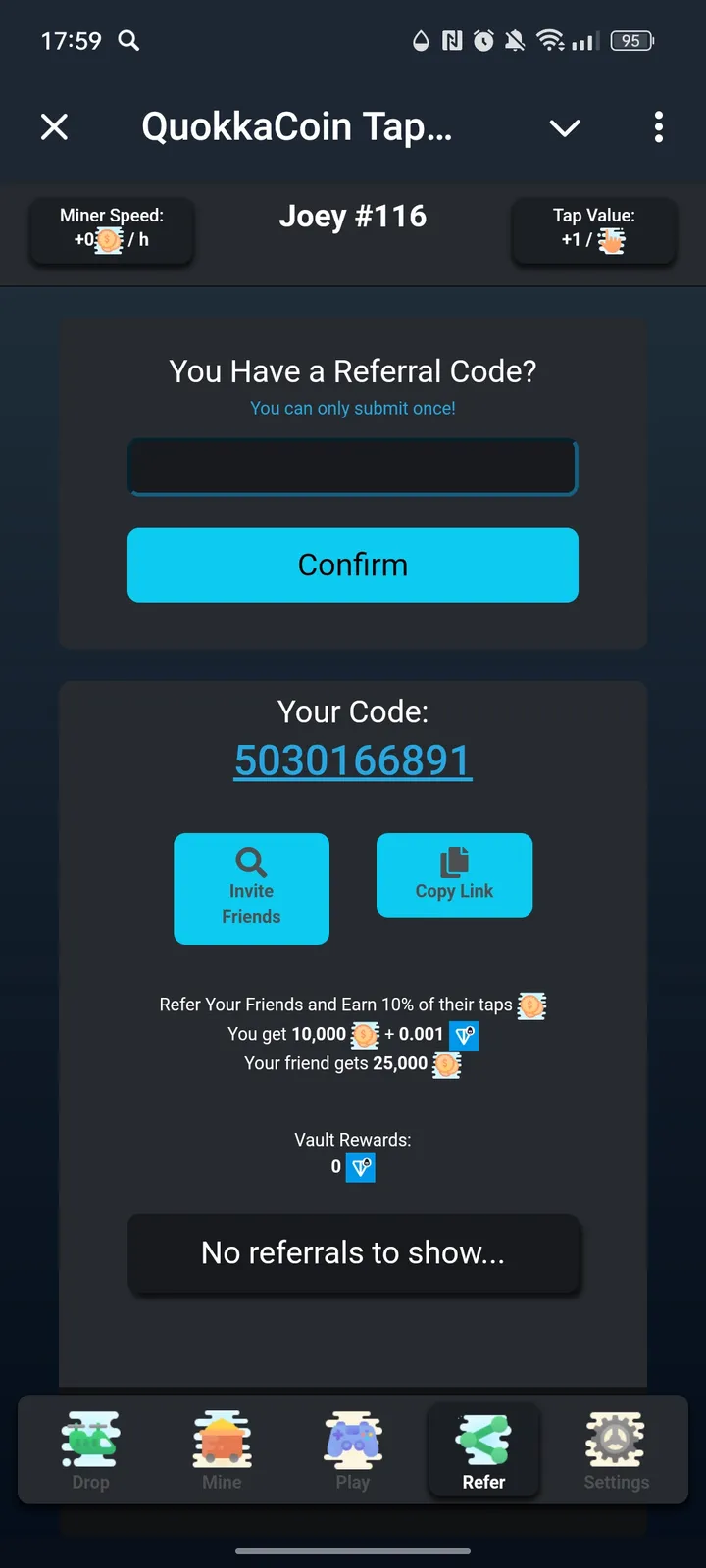Confirm the referral code
This screenshot has width=706, height=1568.
[x=353, y=564]
